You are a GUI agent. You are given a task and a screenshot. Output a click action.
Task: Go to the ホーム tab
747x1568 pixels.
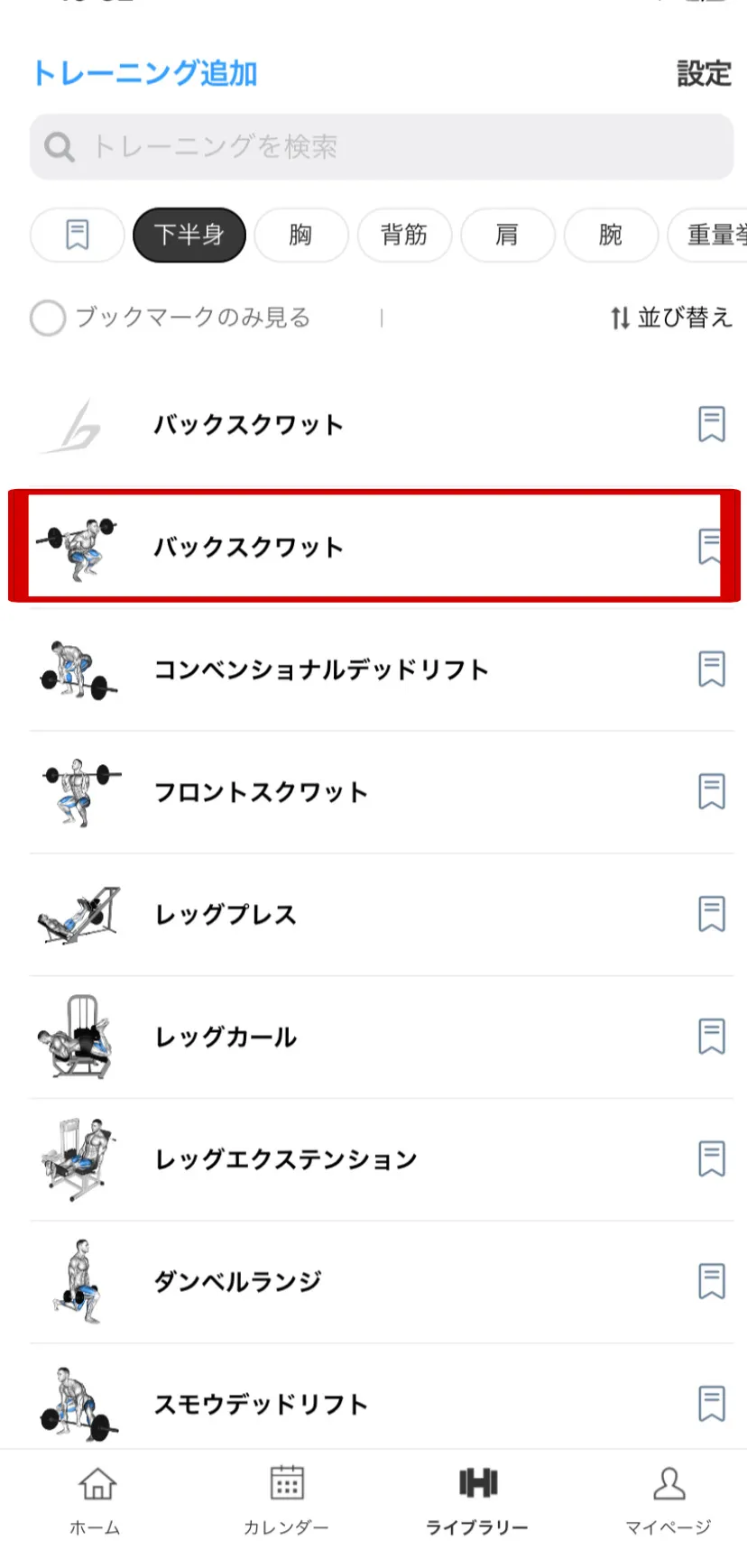tap(96, 1499)
